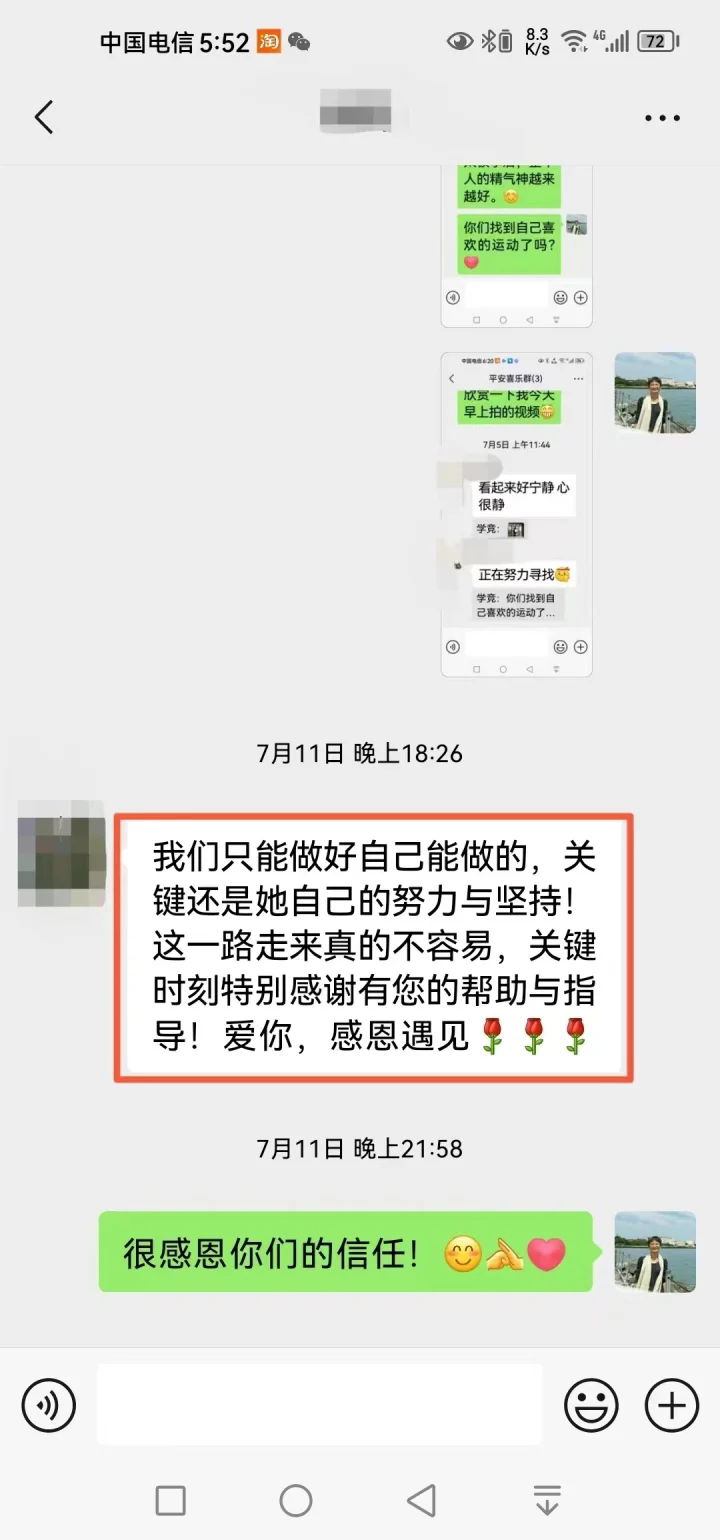Open the emoji sticker panel

click(591, 1405)
